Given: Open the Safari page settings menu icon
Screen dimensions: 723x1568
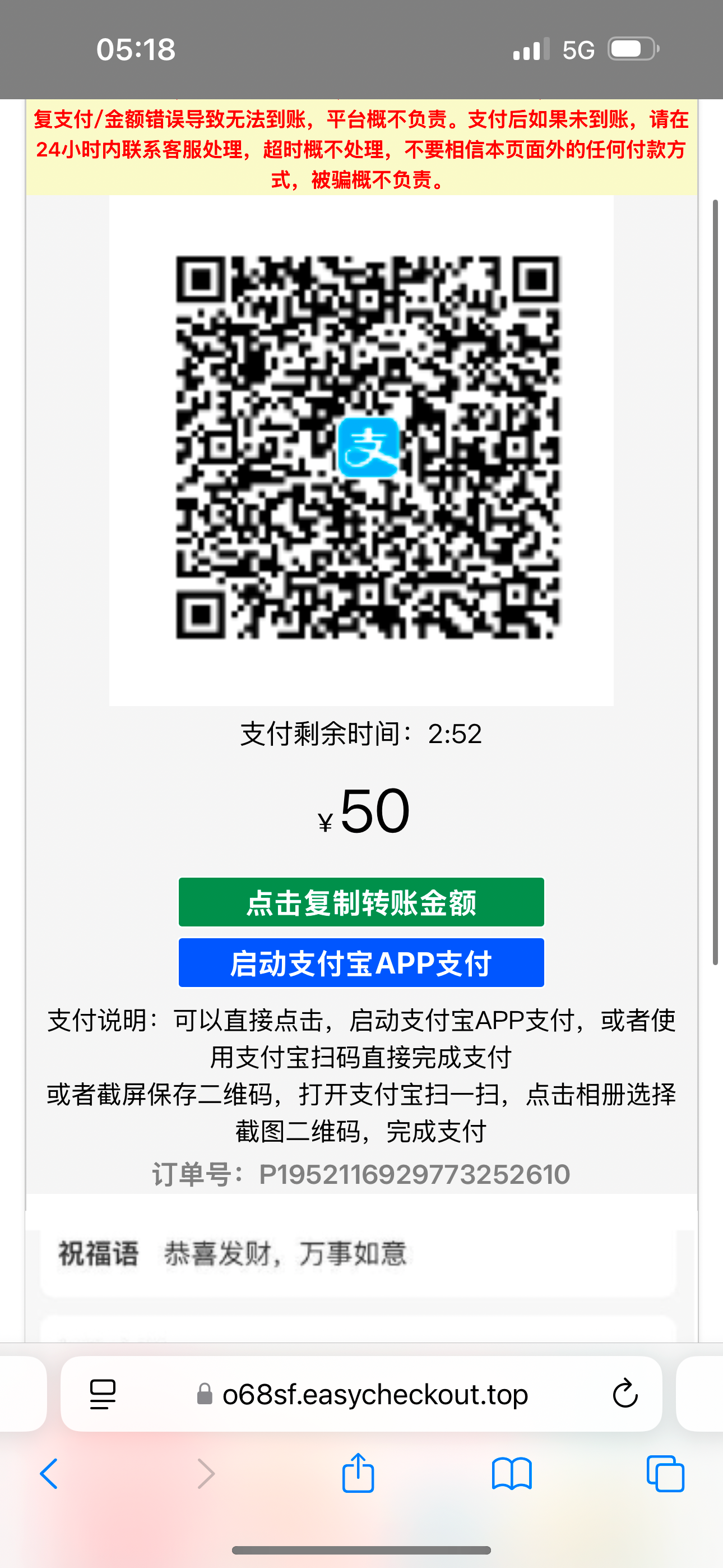Looking at the screenshot, I should (102, 1394).
